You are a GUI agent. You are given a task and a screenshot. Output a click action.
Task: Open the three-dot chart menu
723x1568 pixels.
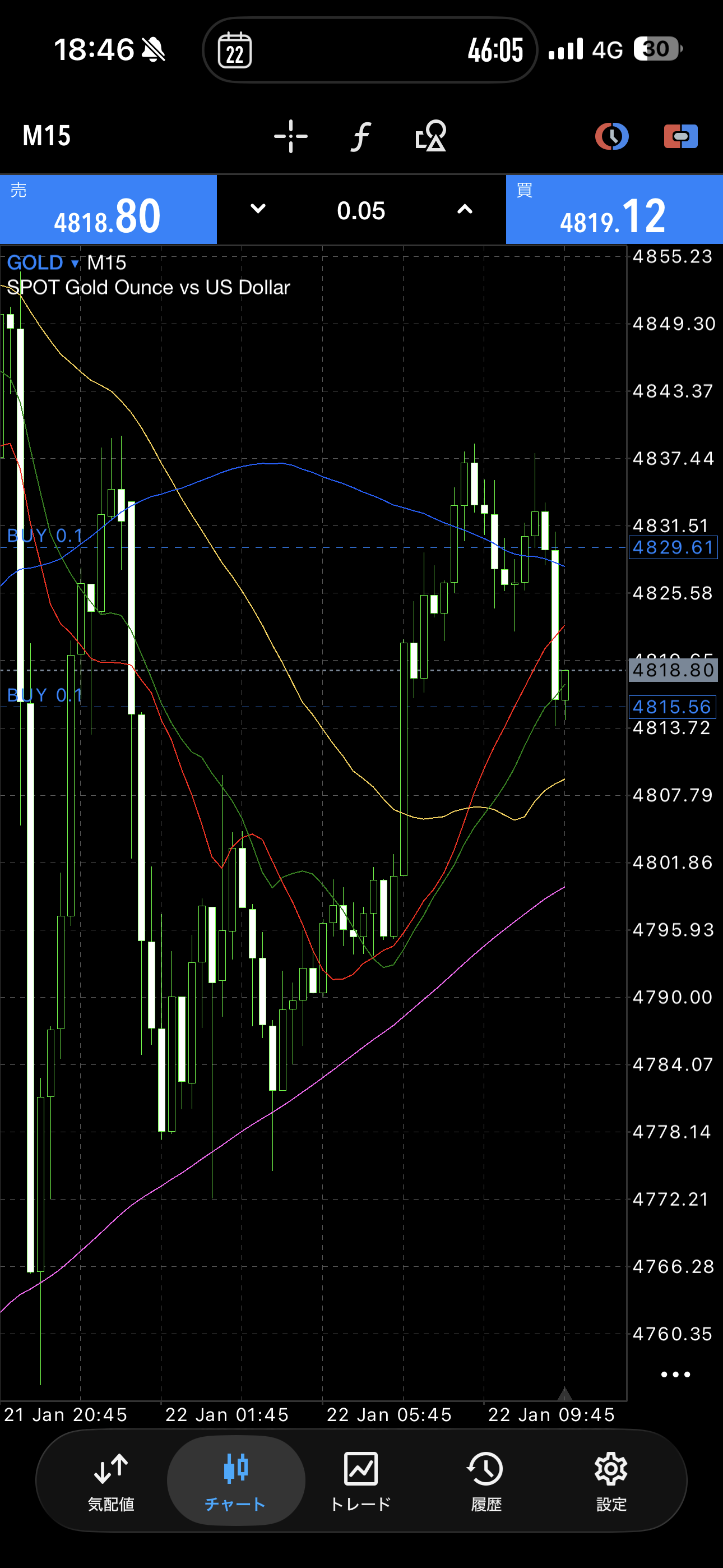[675, 1375]
